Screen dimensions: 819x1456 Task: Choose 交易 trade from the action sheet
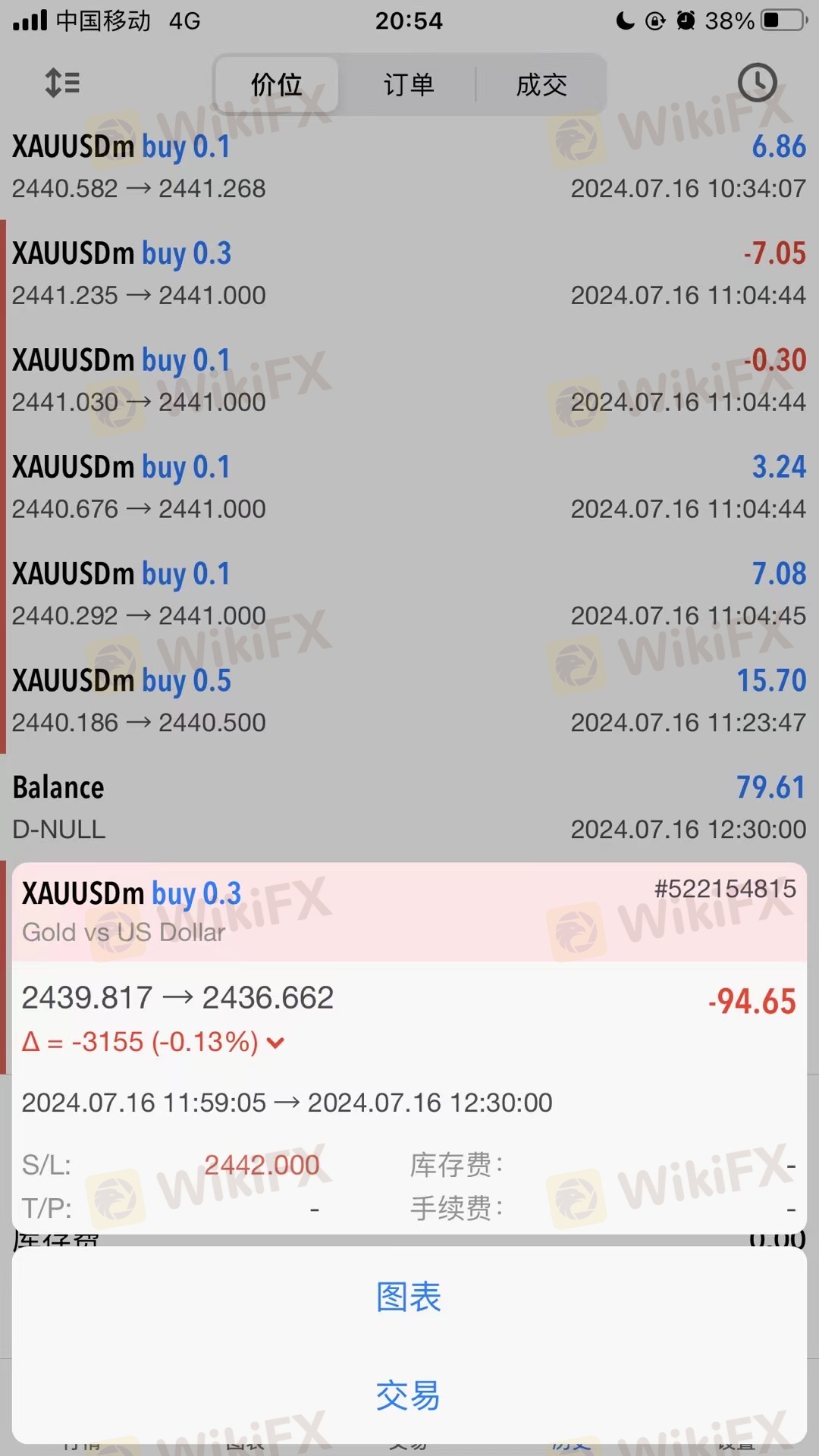[409, 1395]
